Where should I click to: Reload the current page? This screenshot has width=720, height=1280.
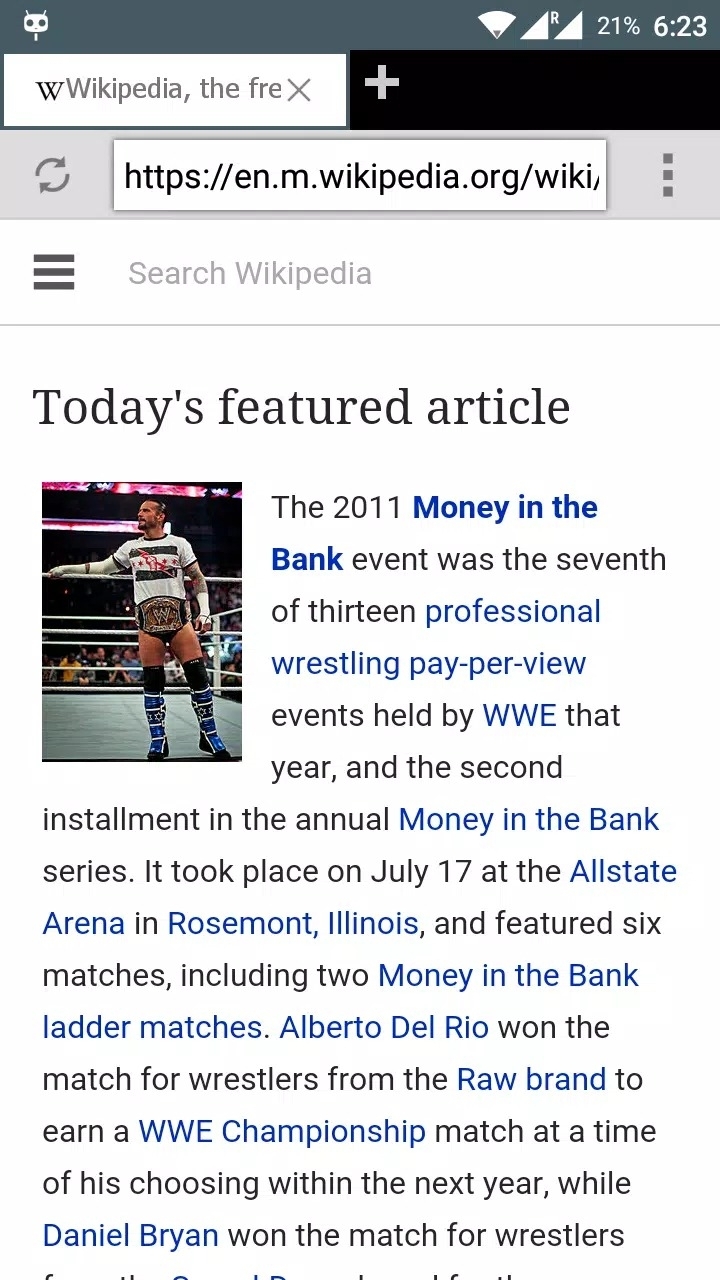click(52, 176)
